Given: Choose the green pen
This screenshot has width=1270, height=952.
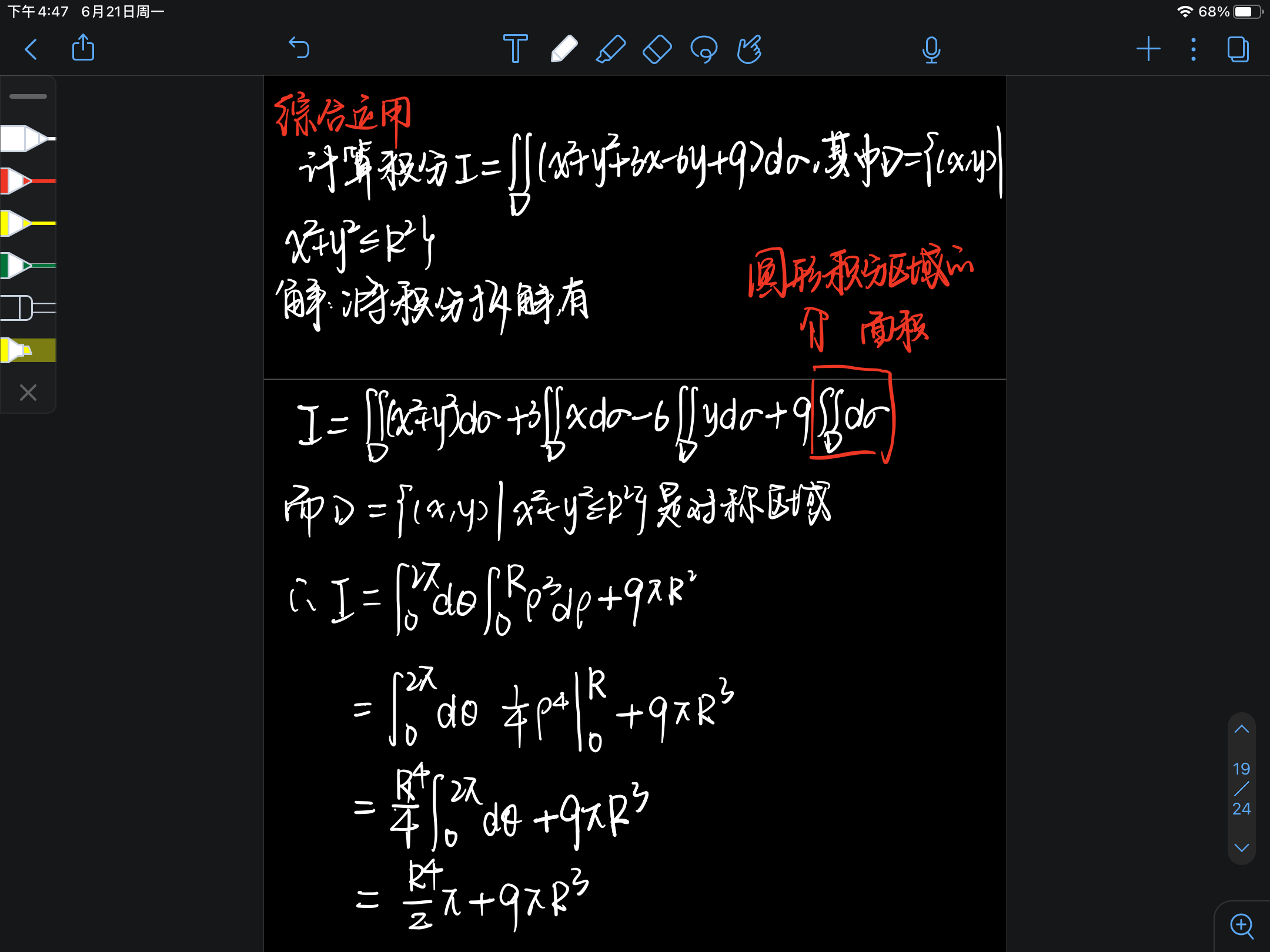Looking at the screenshot, I should (x=28, y=266).
